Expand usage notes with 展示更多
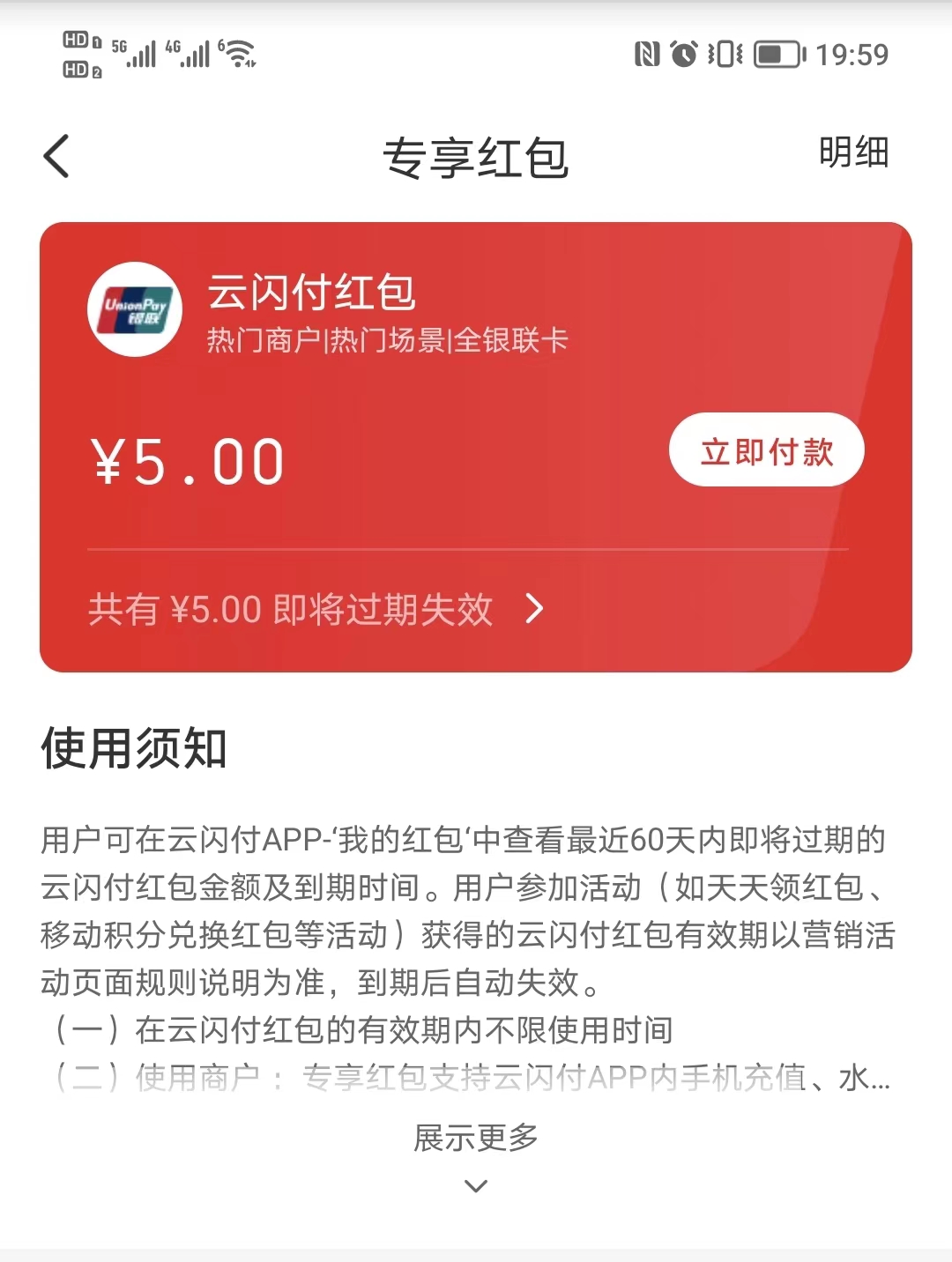The width and height of the screenshot is (952, 1262). pos(476,1152)
